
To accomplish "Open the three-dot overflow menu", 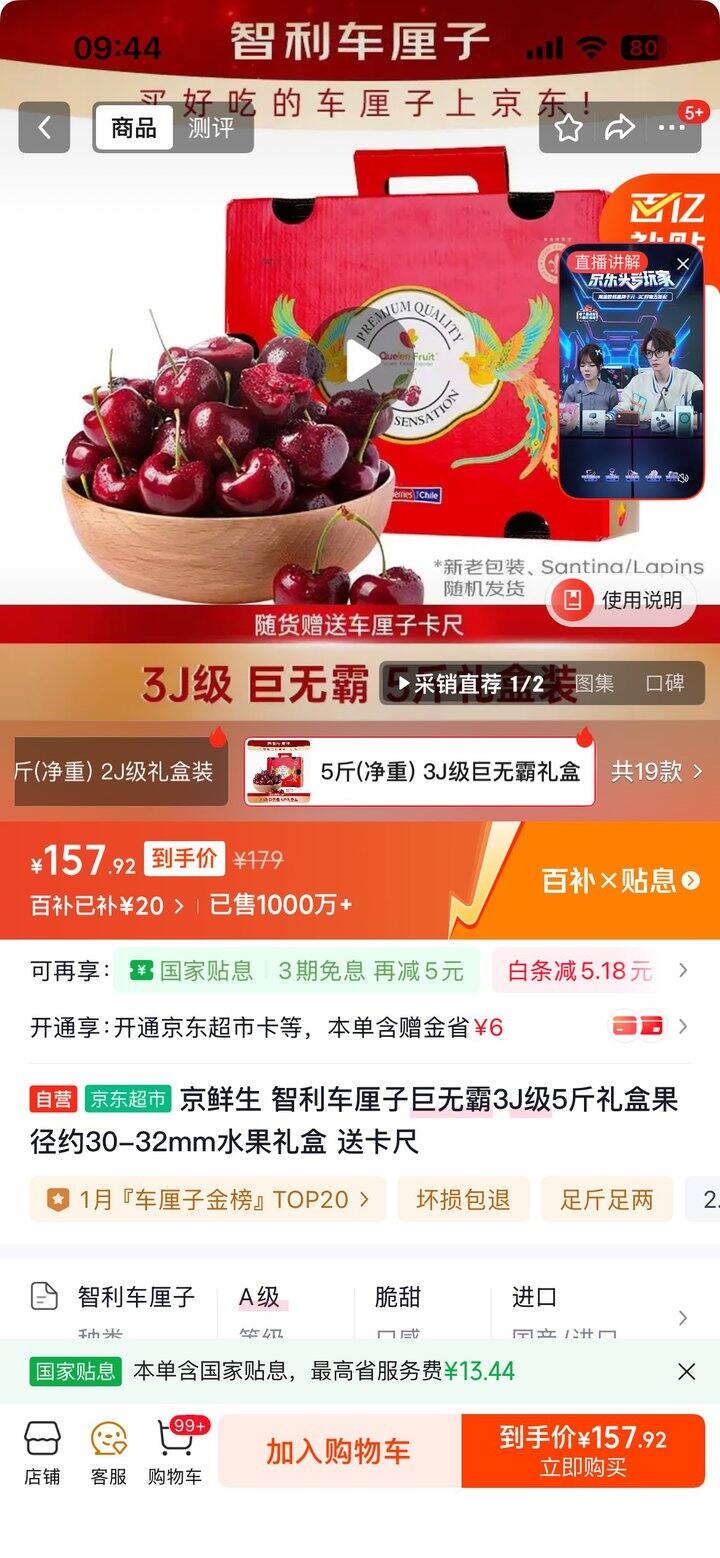I will click(672, 127).
